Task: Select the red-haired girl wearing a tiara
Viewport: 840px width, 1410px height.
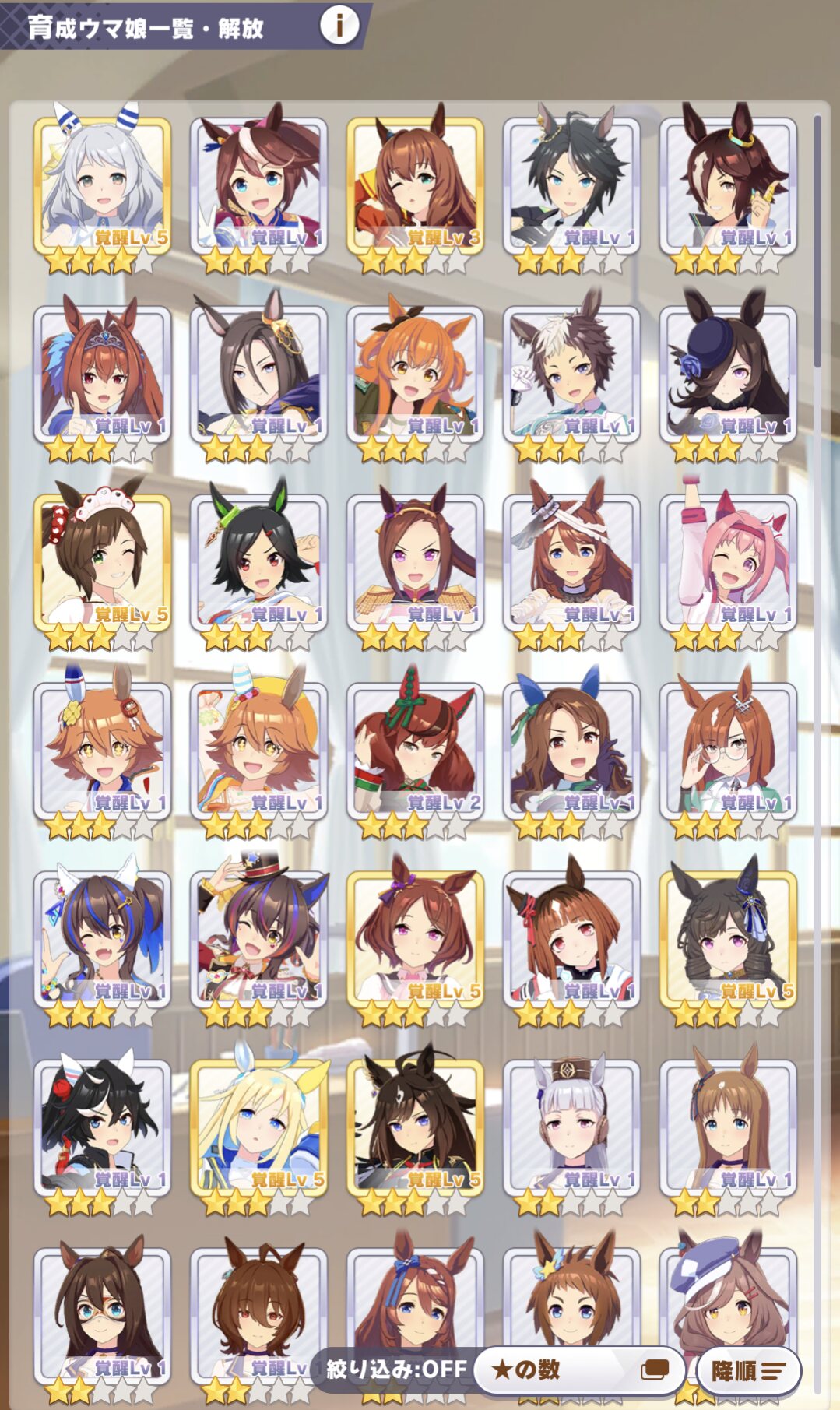Action: coord(102,374)
